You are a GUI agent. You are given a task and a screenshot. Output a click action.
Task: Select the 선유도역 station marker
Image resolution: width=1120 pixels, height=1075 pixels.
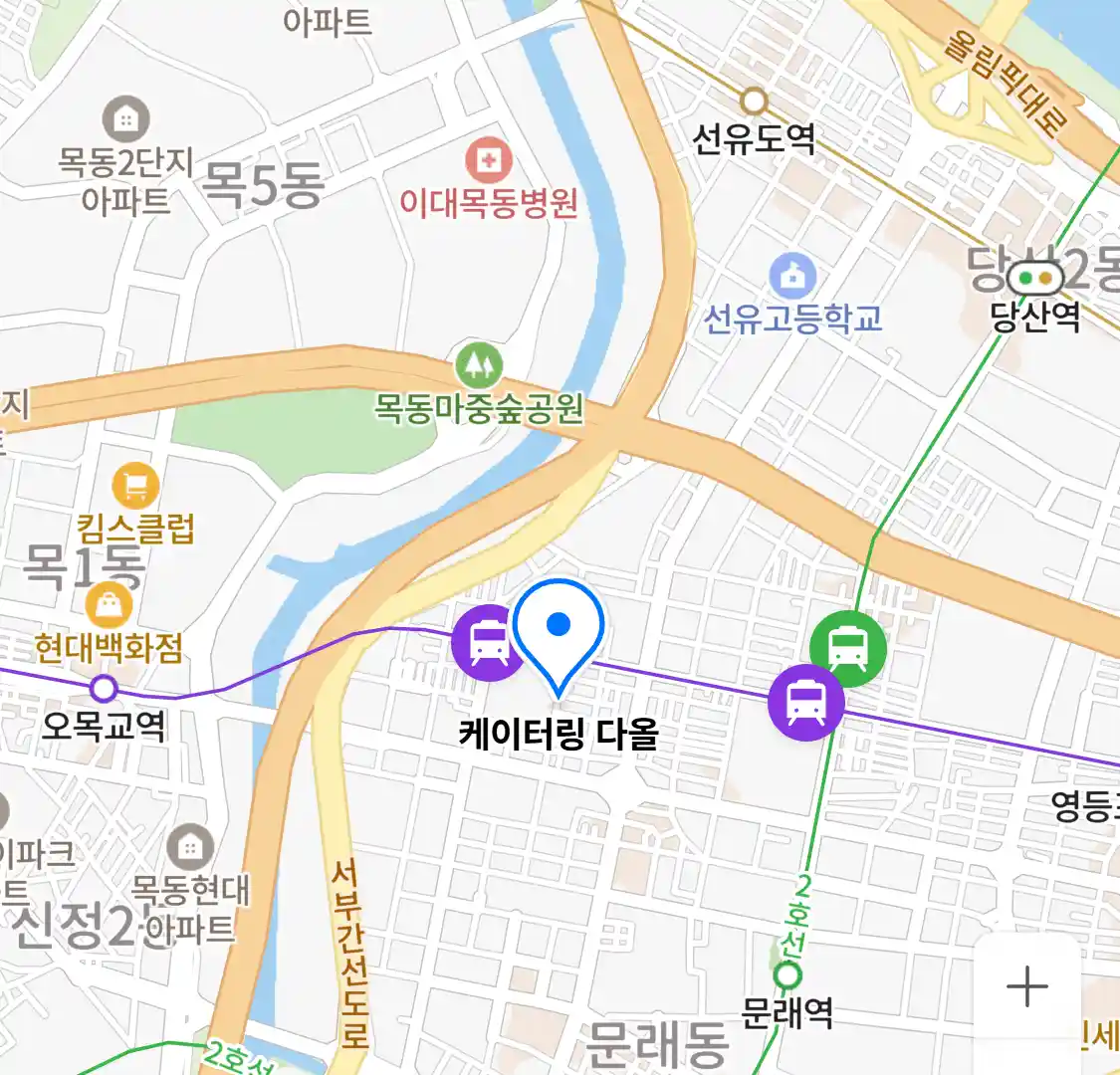click(x=754, y=101)
